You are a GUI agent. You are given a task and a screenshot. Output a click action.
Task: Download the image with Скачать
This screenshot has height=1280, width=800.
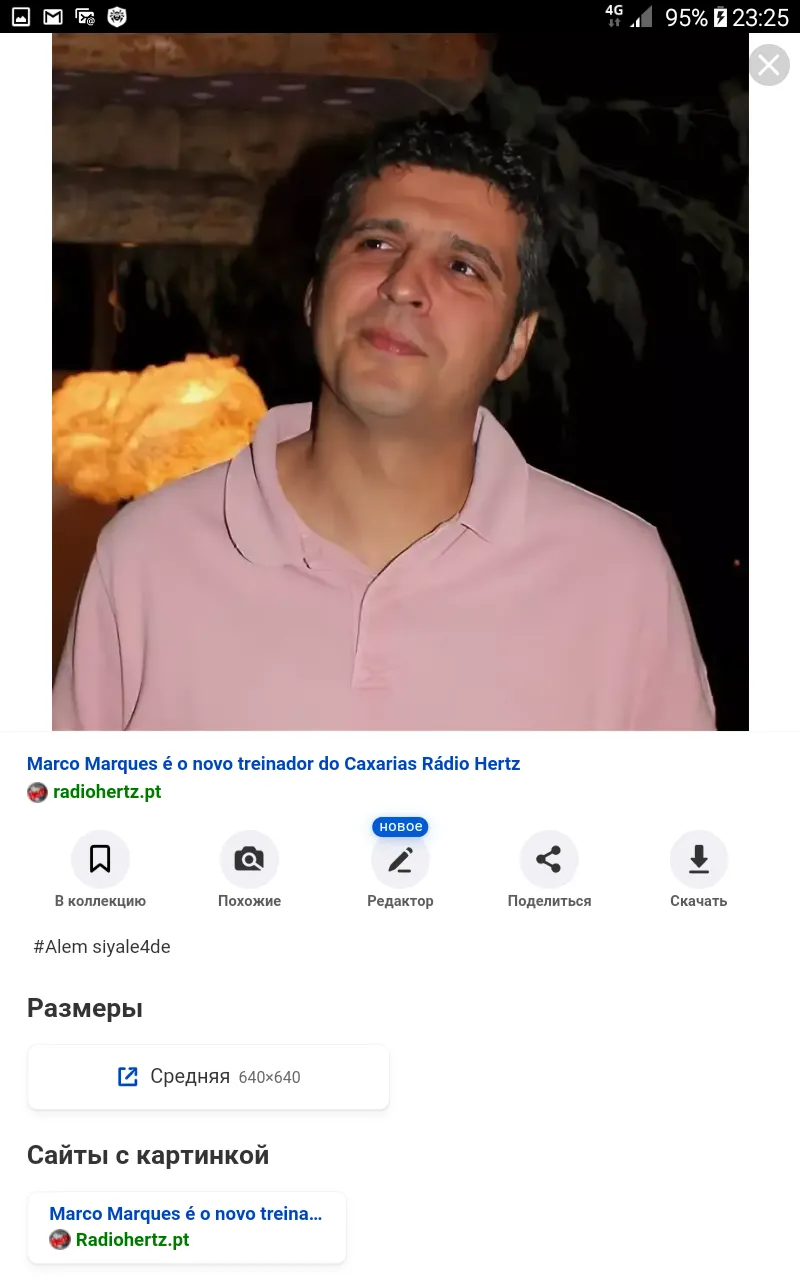(698, 870)
